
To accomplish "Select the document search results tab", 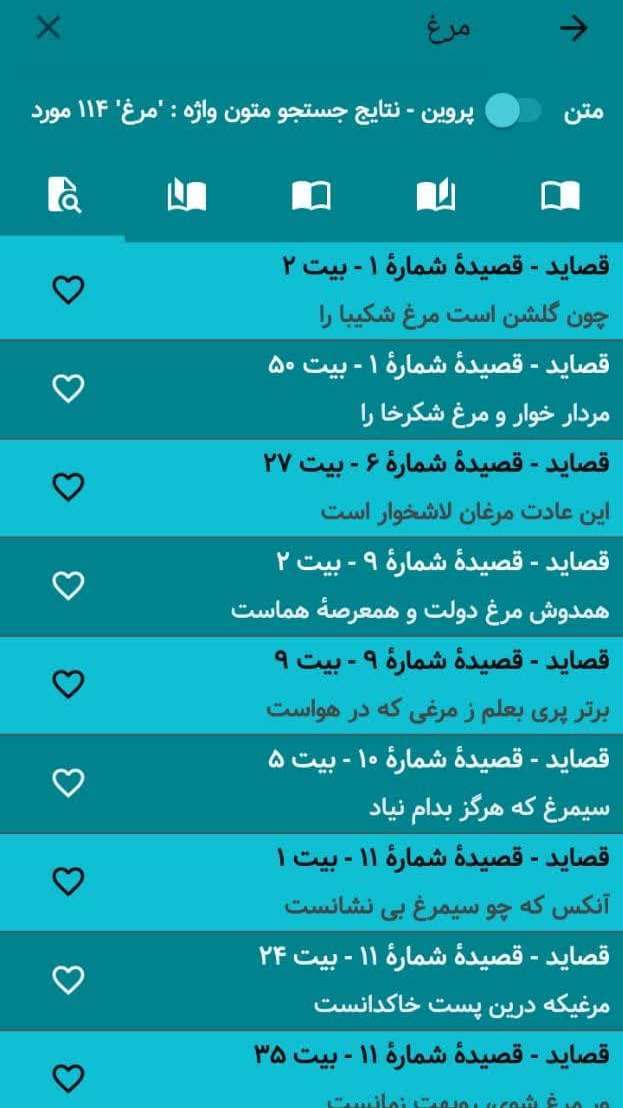I will point(64,195).
